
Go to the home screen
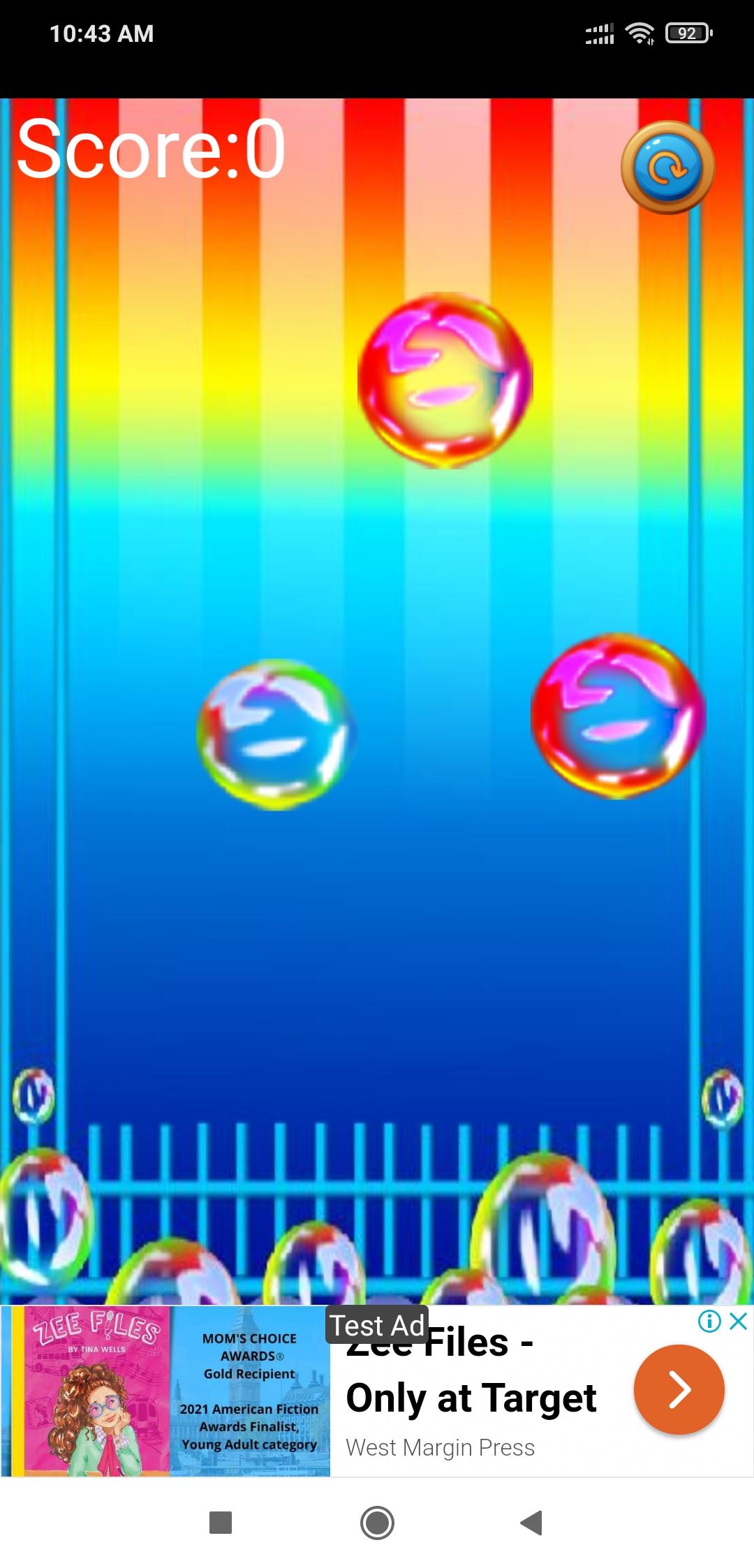click(377, 1523)
